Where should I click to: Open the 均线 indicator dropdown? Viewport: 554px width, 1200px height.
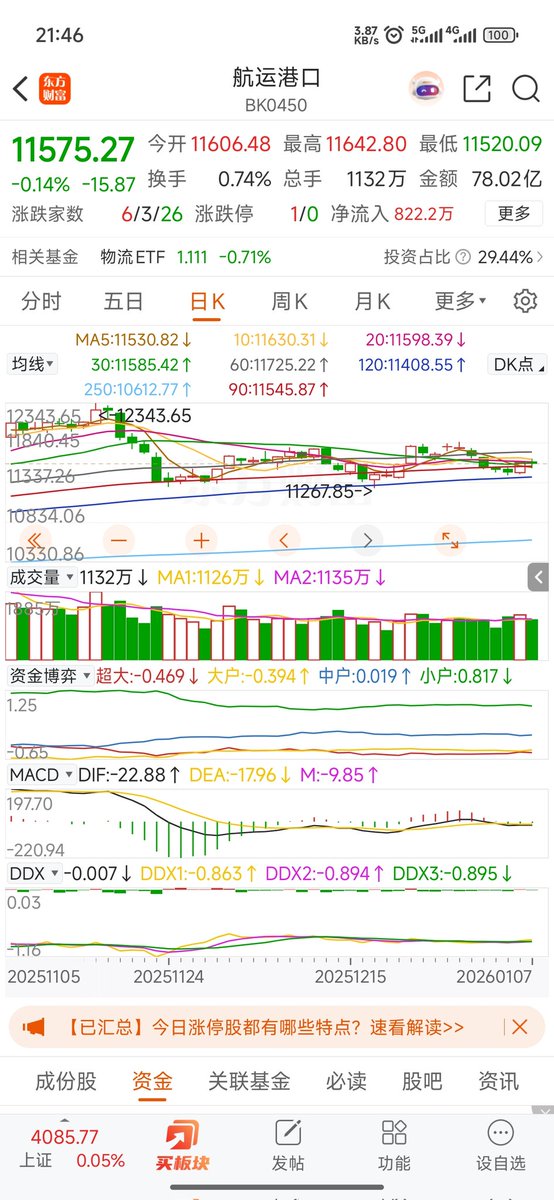point(34,364)
